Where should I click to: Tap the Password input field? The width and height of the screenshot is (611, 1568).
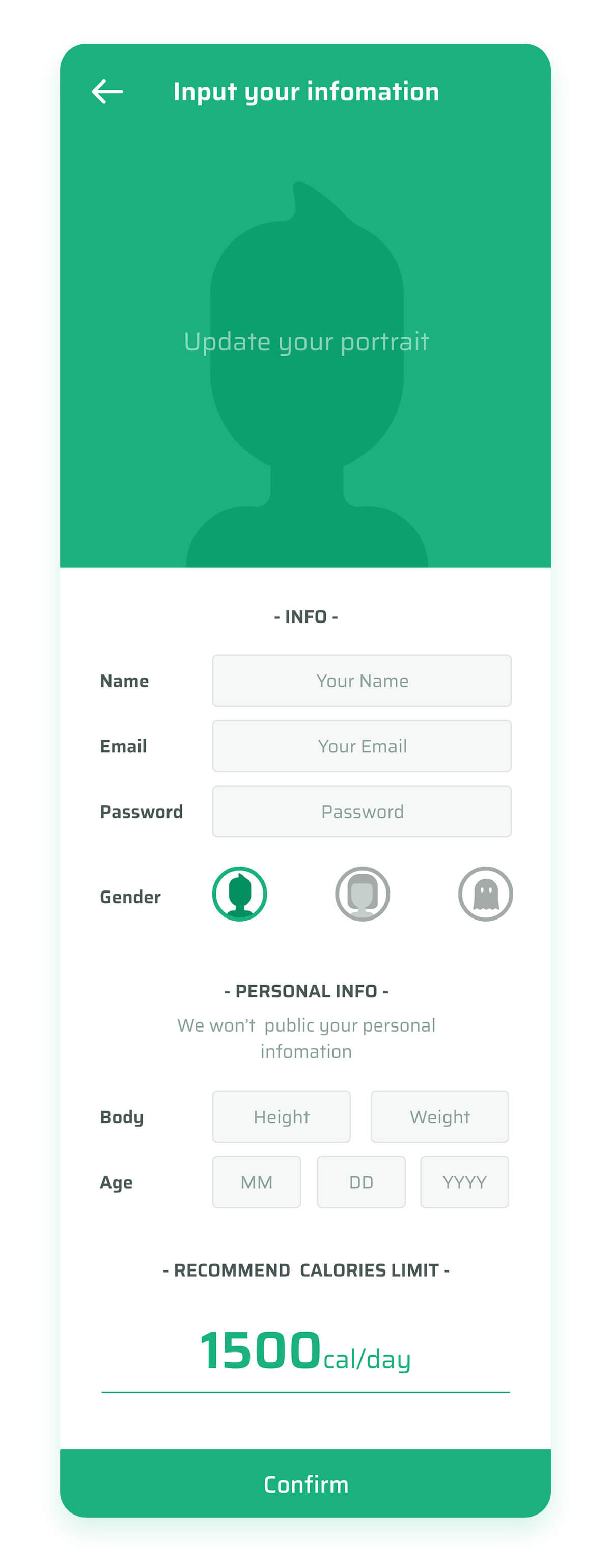tap(362, 812)
